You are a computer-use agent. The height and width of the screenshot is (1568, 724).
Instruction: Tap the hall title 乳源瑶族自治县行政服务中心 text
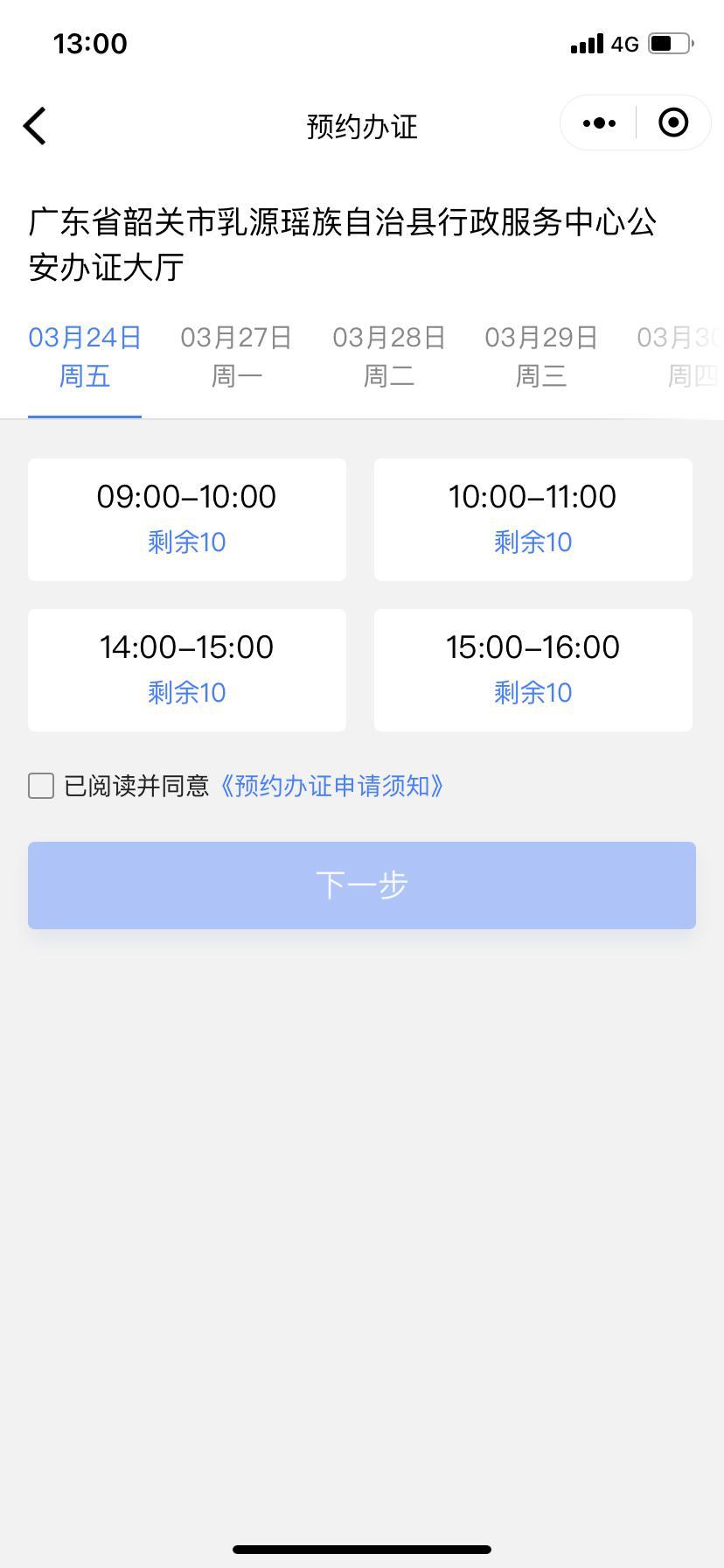tap(345, 224)
